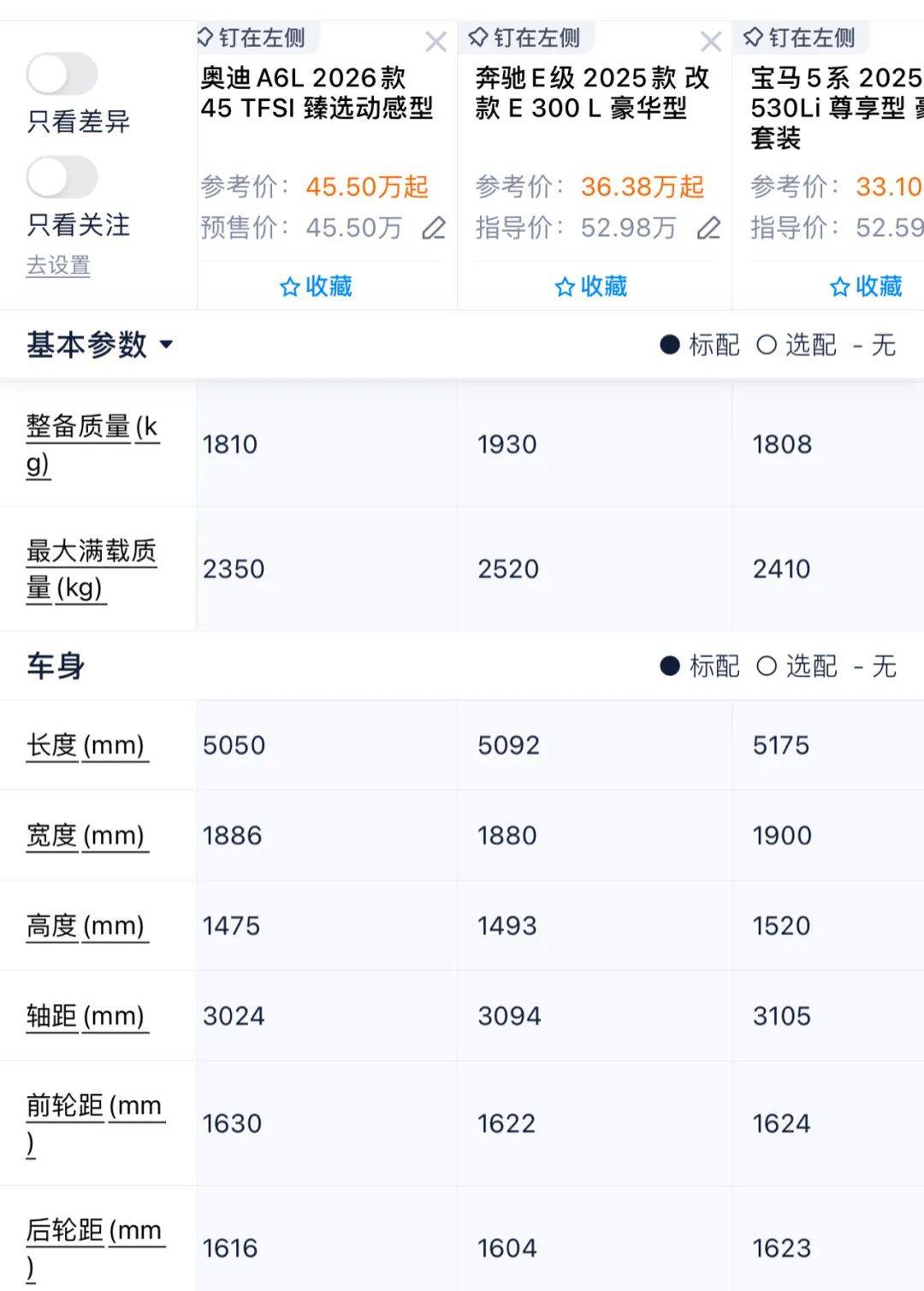This screenshot has height=1291, width=924.
Task: Remove 奥迪A6L from comparison
Action: (435, 41)
